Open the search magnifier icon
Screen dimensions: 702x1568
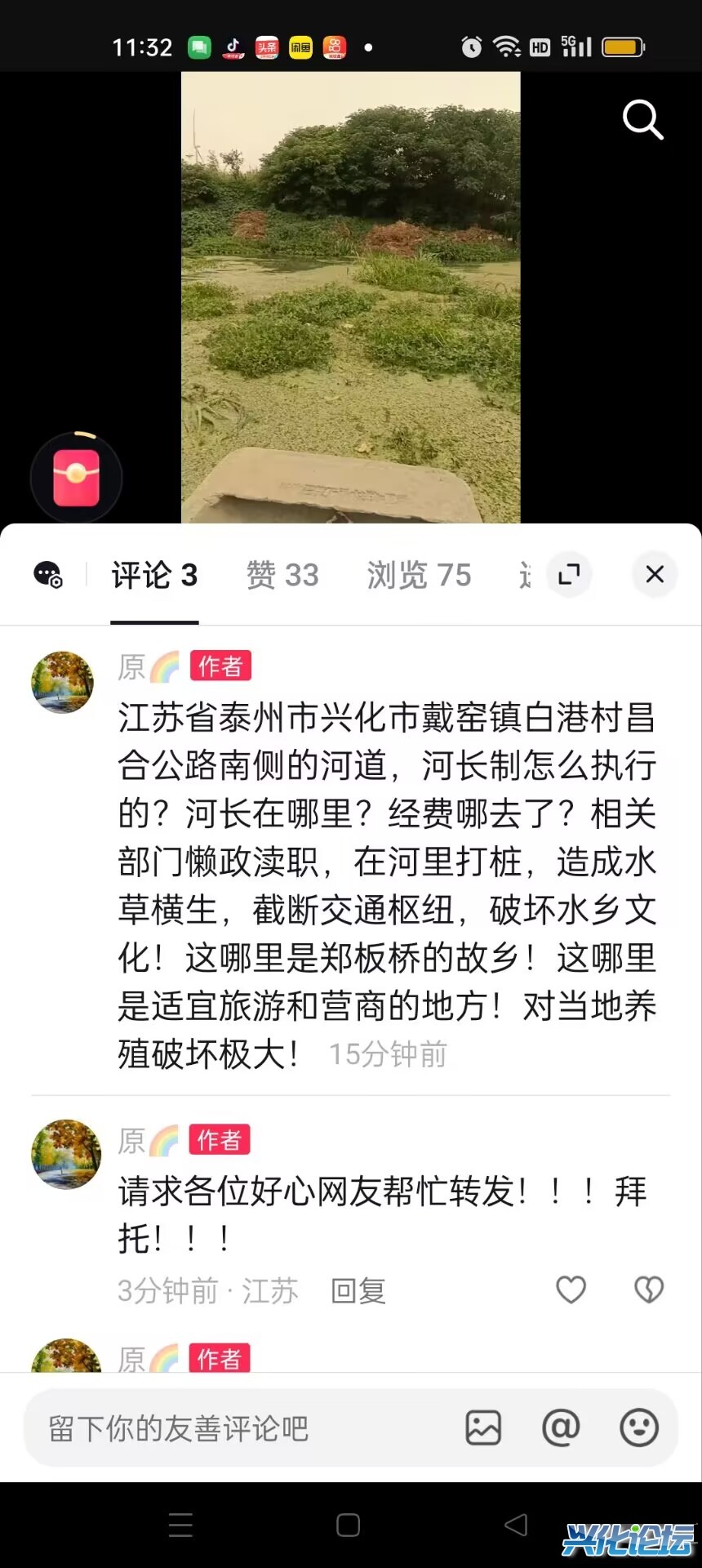point(642,121)
